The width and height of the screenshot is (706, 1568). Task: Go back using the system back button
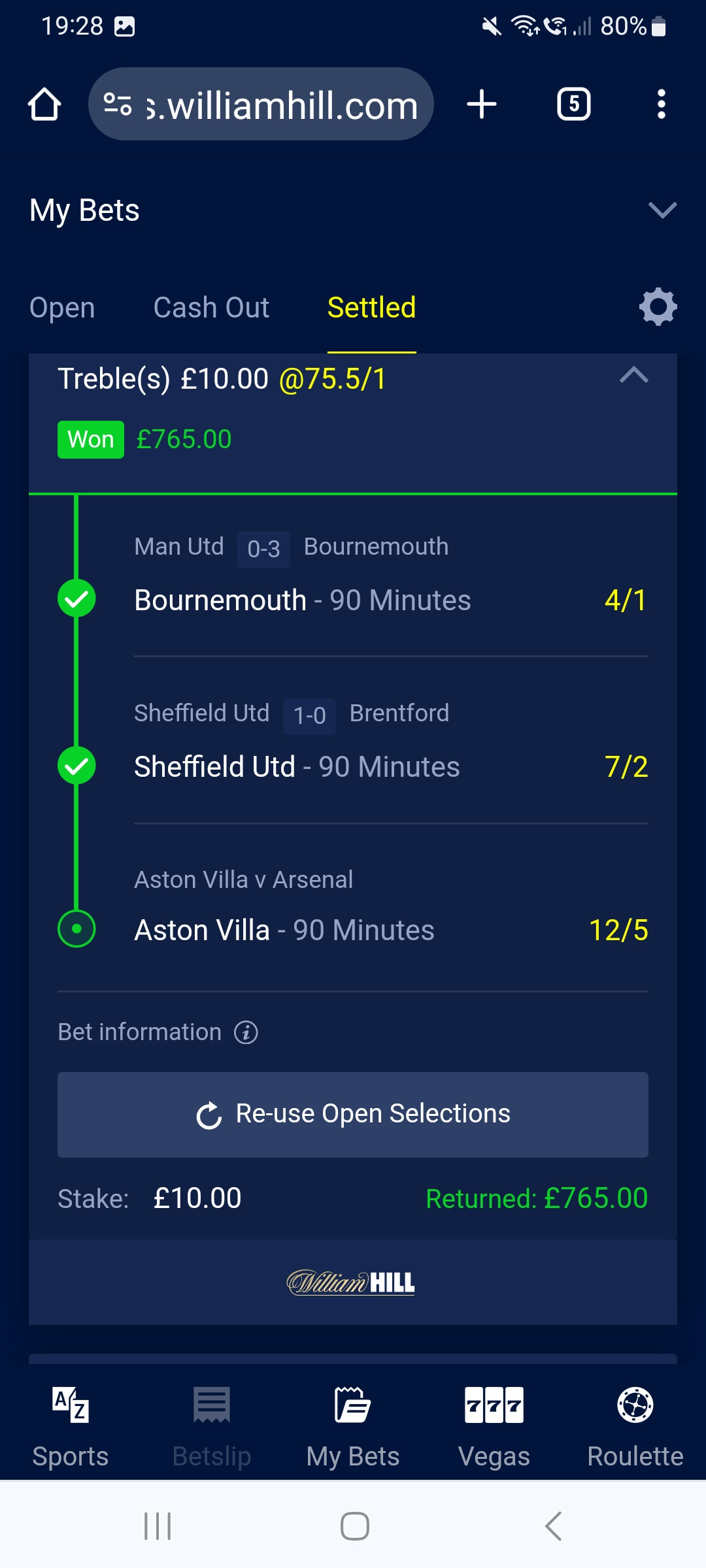[x=553, y=1526]
